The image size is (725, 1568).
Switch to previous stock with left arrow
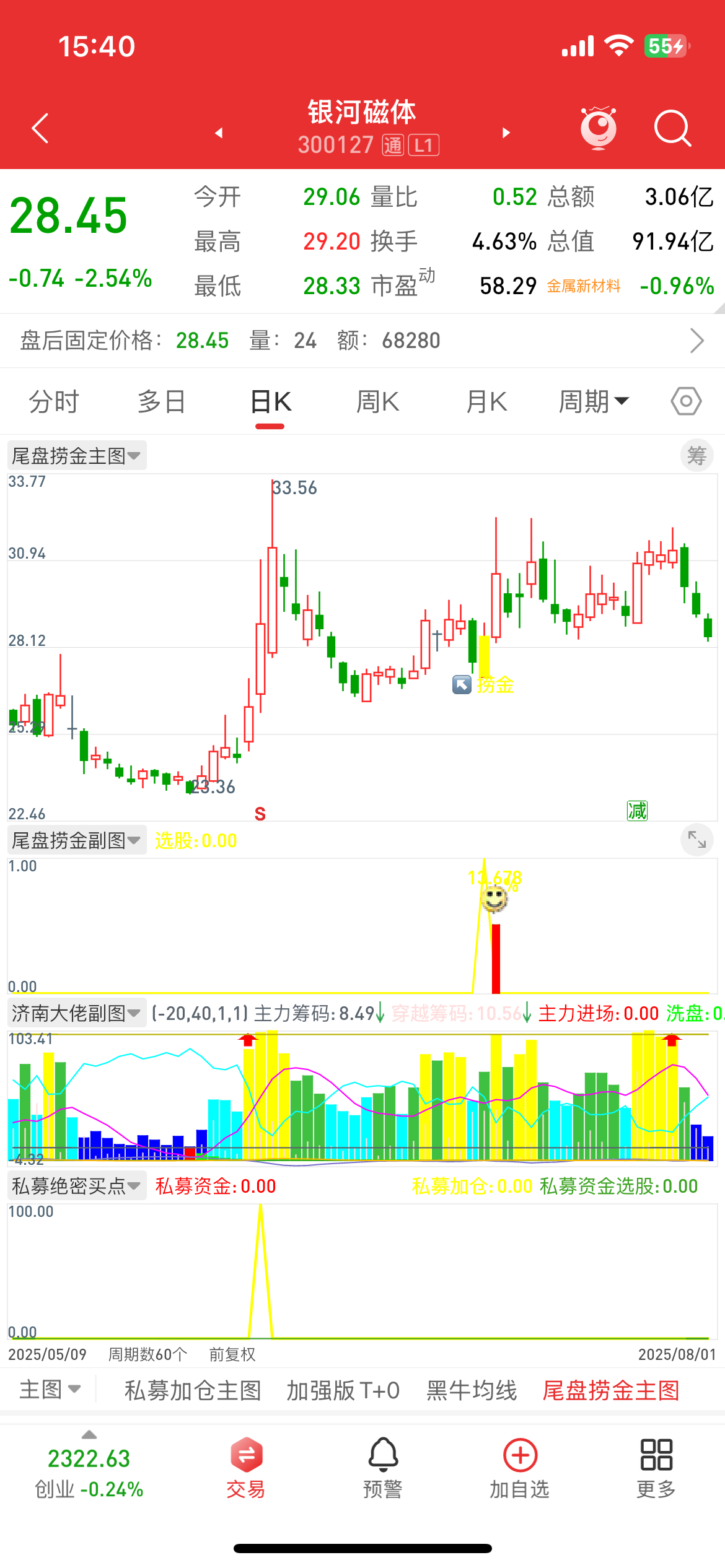(219, 133)
